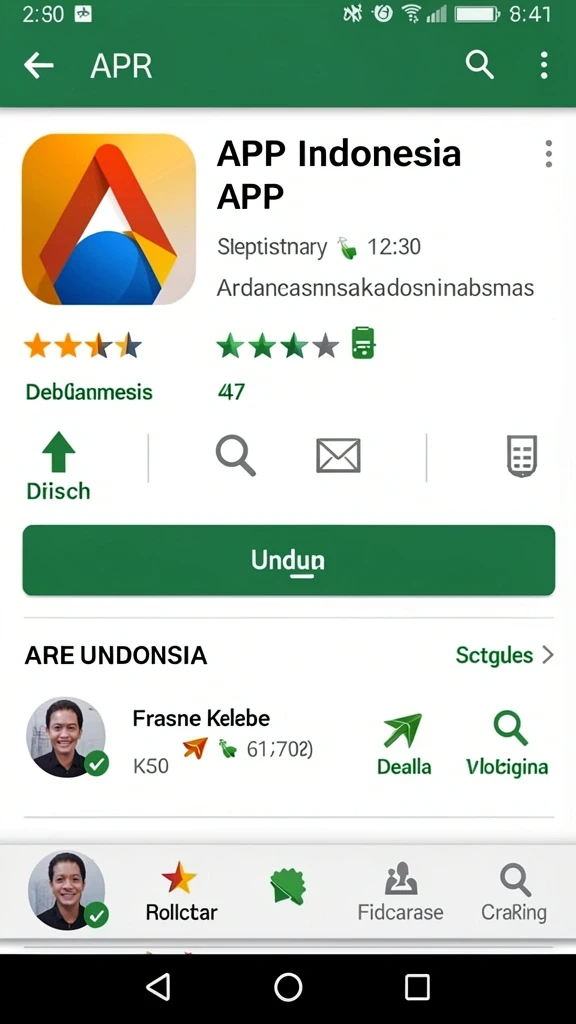Switch to the Fidcarase tab
This screenshot has height=1024, width=576.
pos(400,891)
